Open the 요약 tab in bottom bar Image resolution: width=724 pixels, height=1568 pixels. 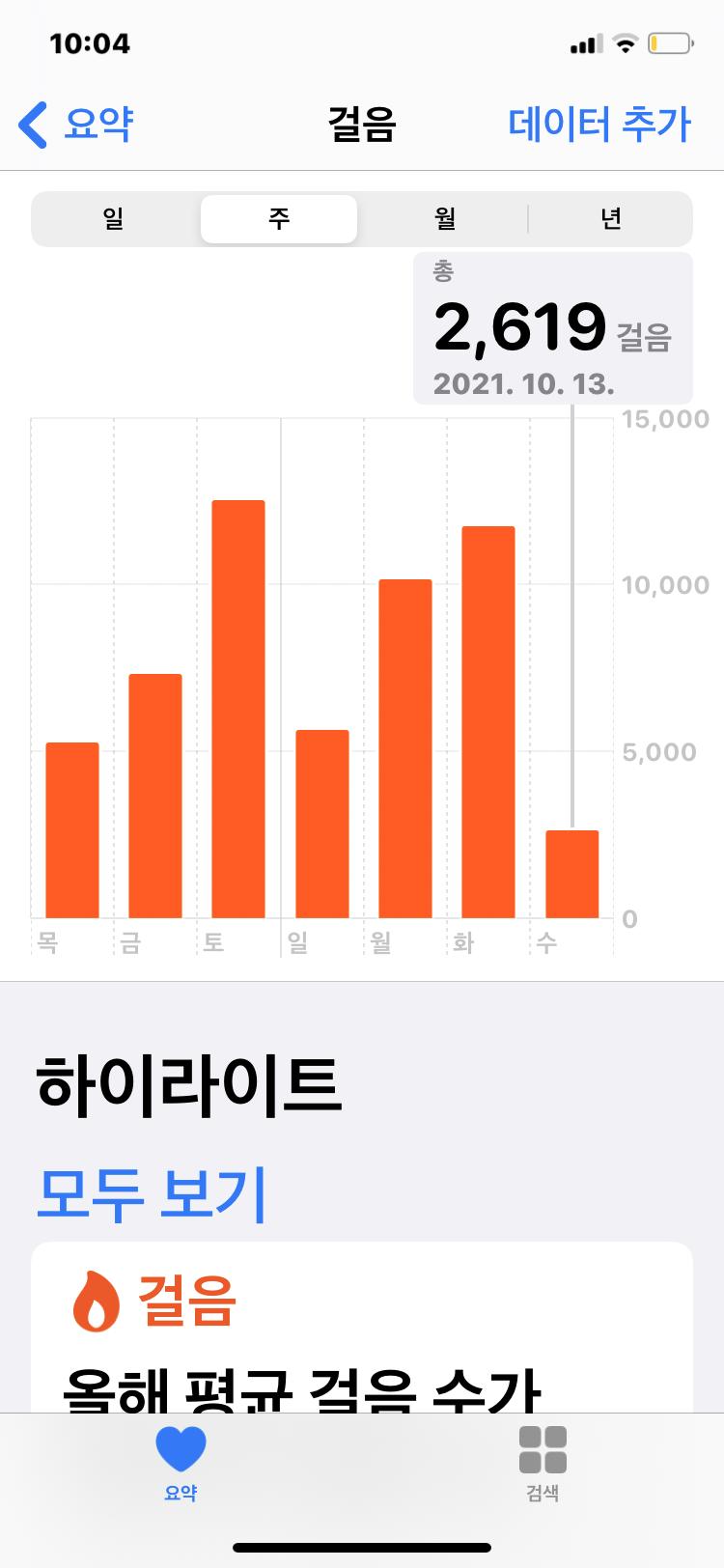point(181,1462)
